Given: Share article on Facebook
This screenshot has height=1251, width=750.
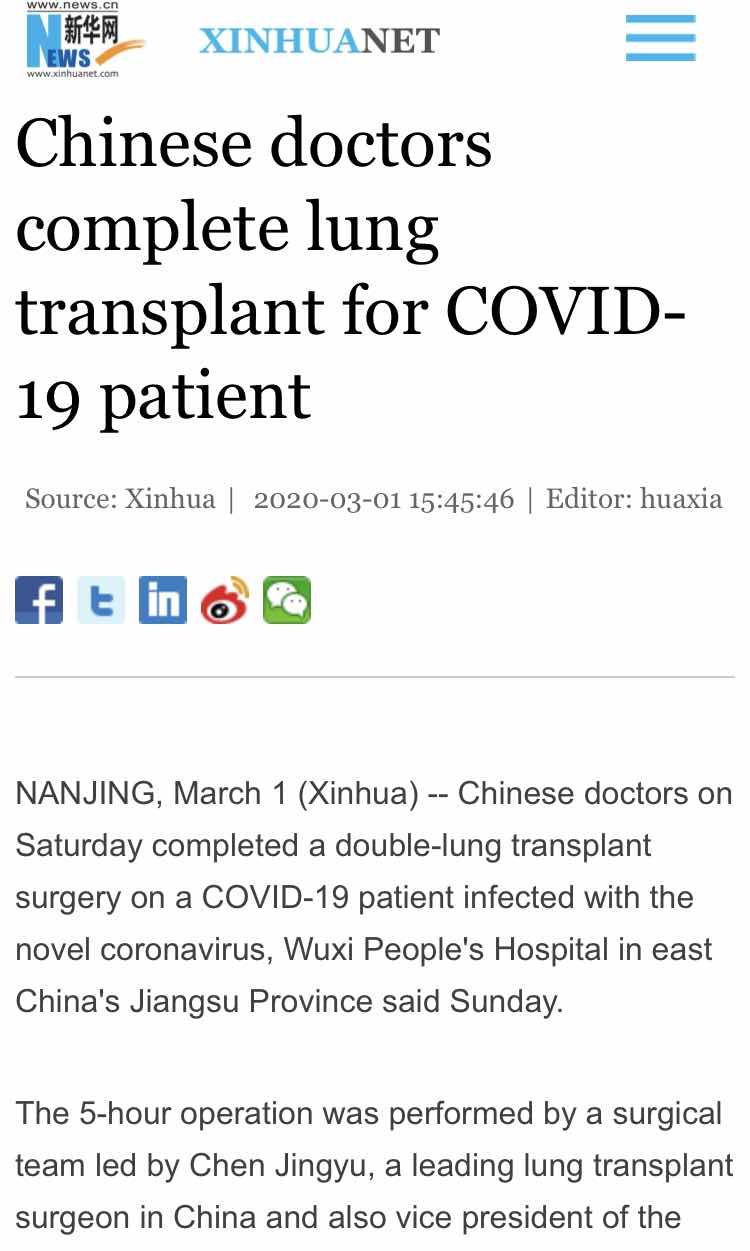Looking at the screenshot, I should point(39,600).
